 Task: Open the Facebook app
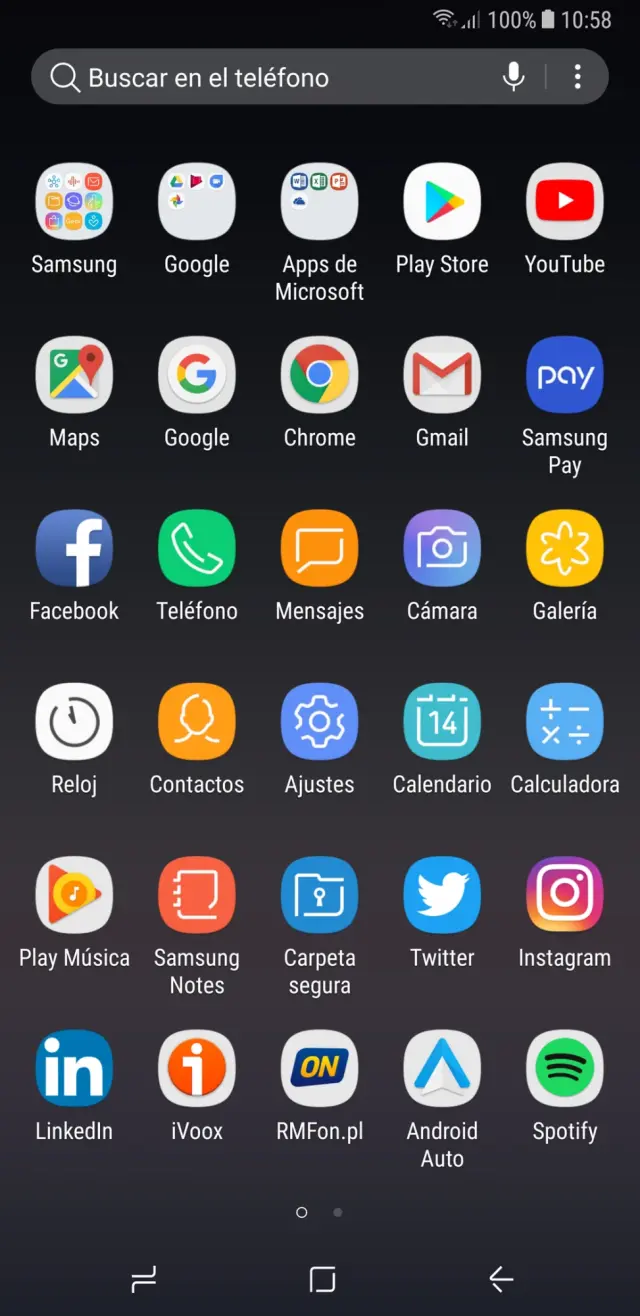click(74, 548)
